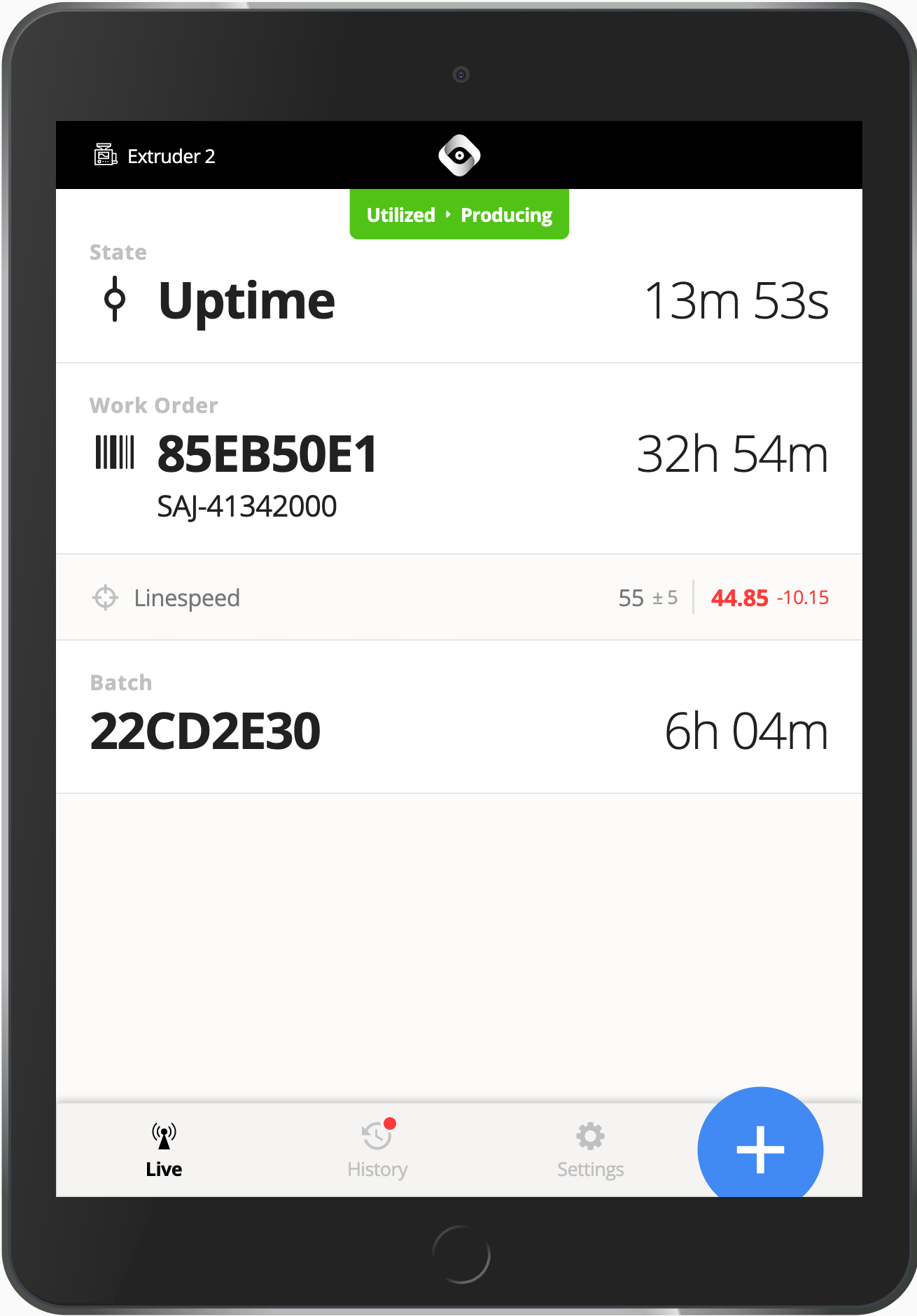Image resolution: width=917 pixels, height=1316 pixels.
Task: Tap the Utilized Producing status badge
Action: point(459,215)
